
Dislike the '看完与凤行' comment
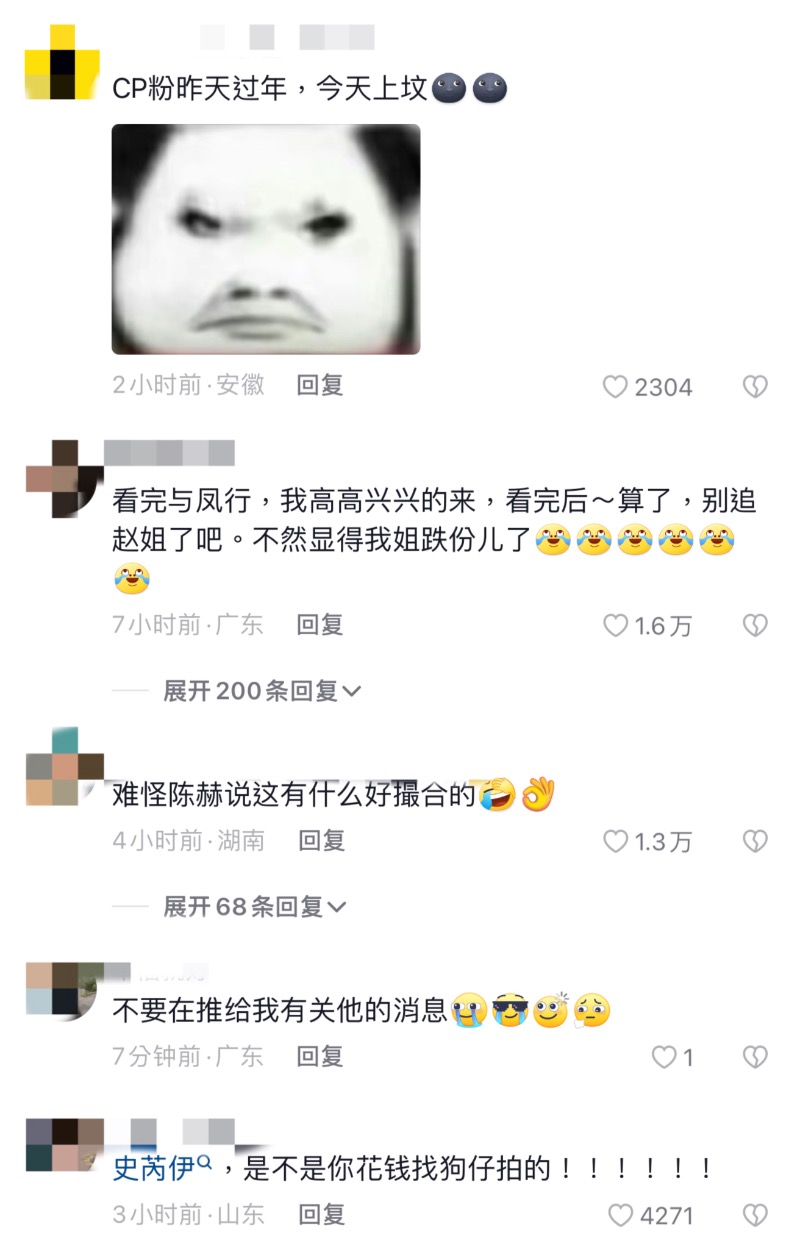(x=755, y=626)
